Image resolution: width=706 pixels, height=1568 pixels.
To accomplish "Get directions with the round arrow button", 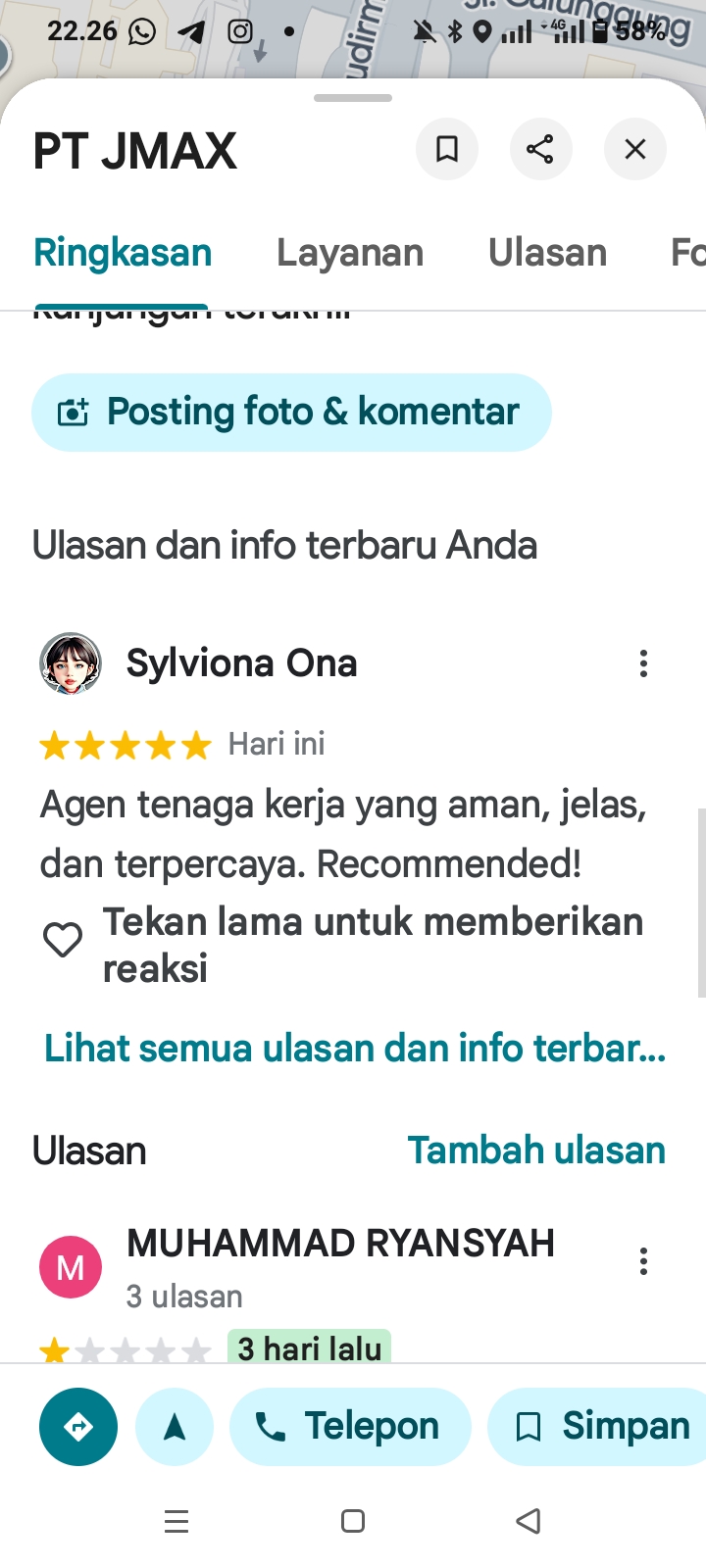I will coord(78,1427).
